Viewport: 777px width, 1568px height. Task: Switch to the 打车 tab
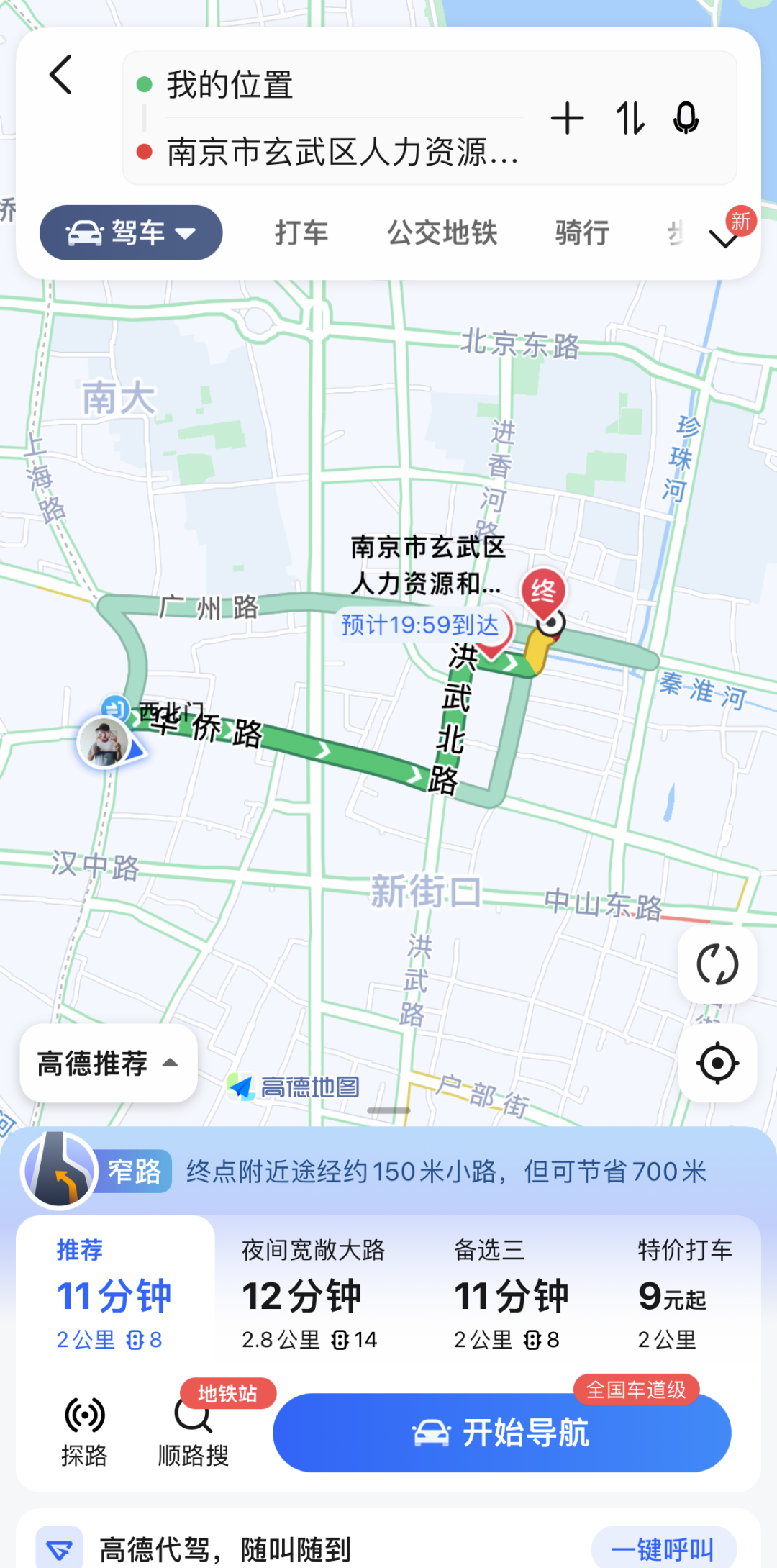301,233
